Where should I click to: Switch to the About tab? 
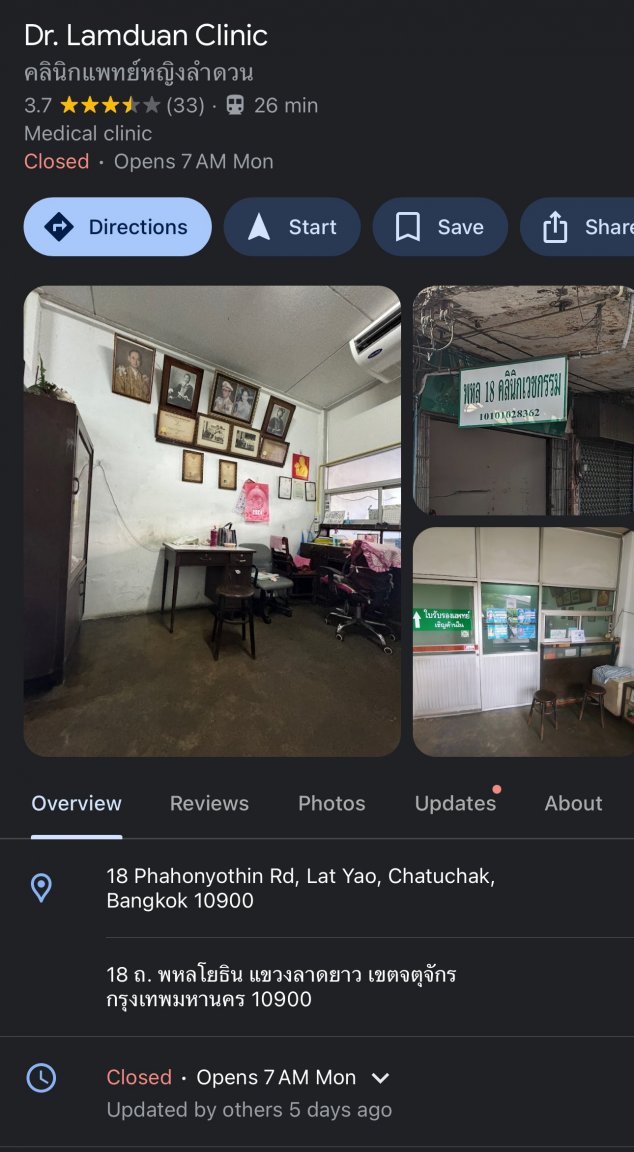(x=573, y=803)
